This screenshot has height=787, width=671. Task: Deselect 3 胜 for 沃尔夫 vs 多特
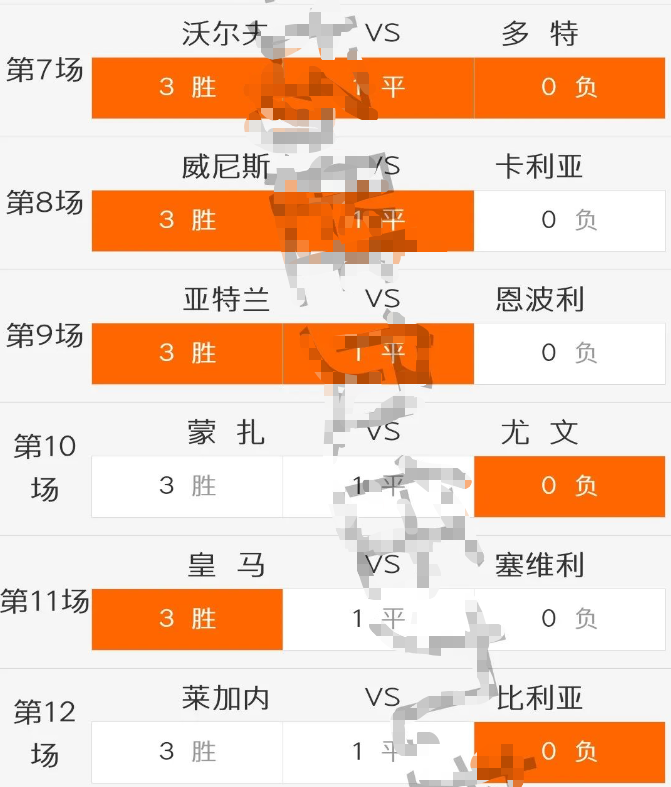coord(187,88)
